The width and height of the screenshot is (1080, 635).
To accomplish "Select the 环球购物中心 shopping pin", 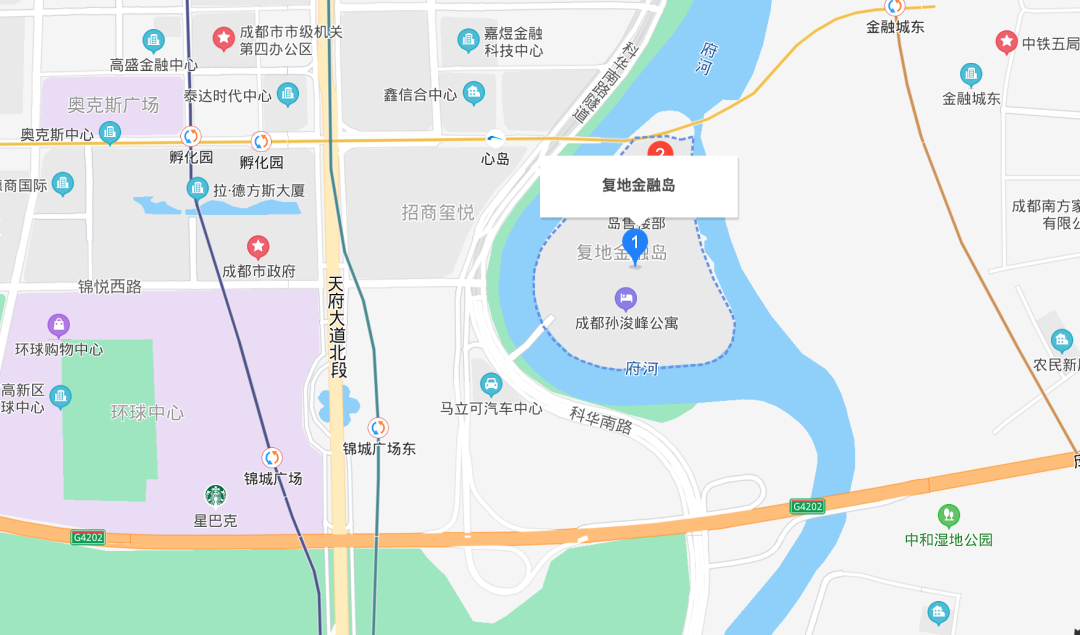I will [59, 325].
